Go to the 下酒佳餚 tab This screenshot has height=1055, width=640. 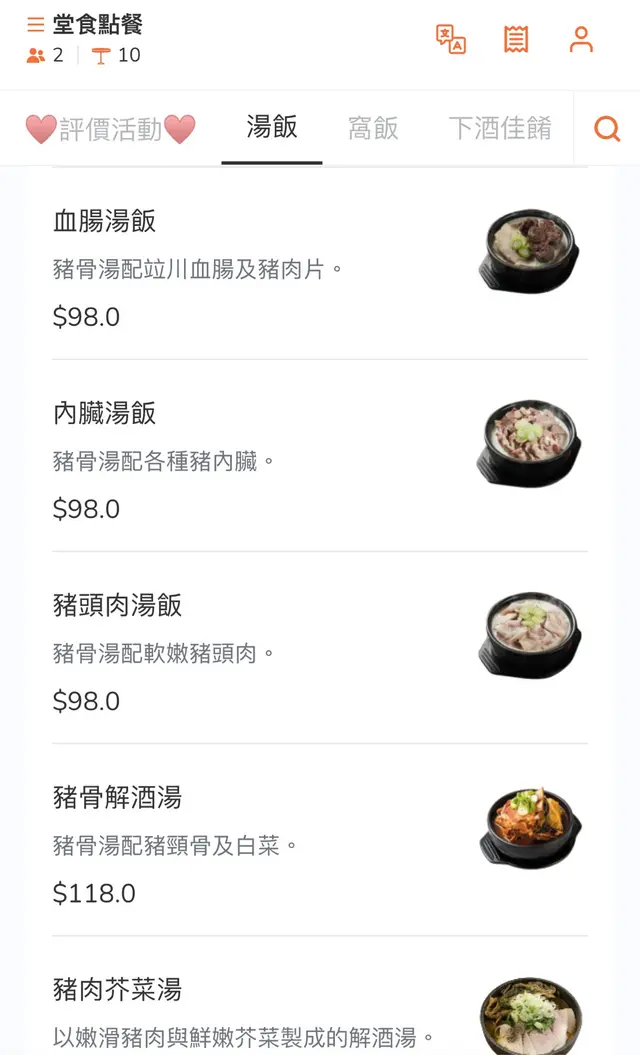point(499,128)
